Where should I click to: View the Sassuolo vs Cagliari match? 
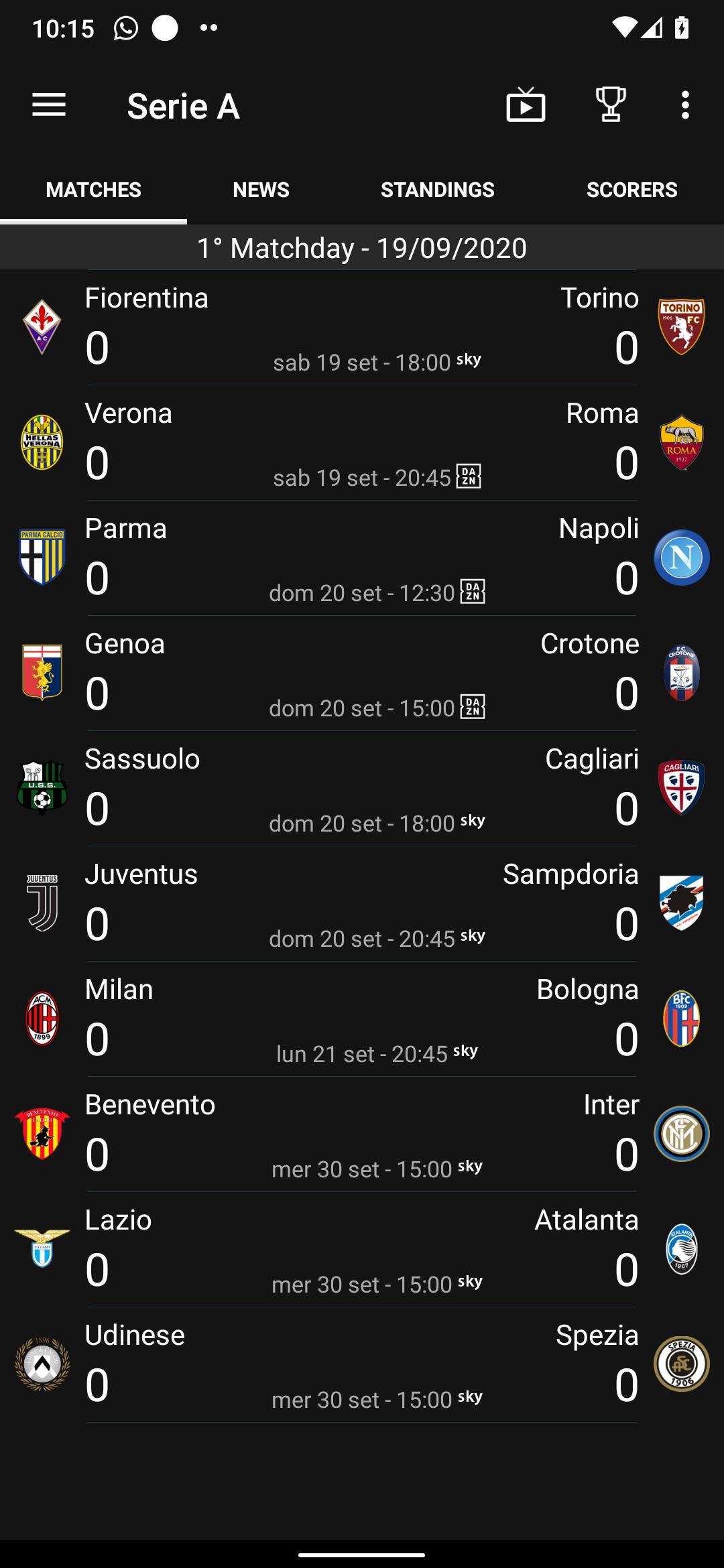(x=362, y=789)
